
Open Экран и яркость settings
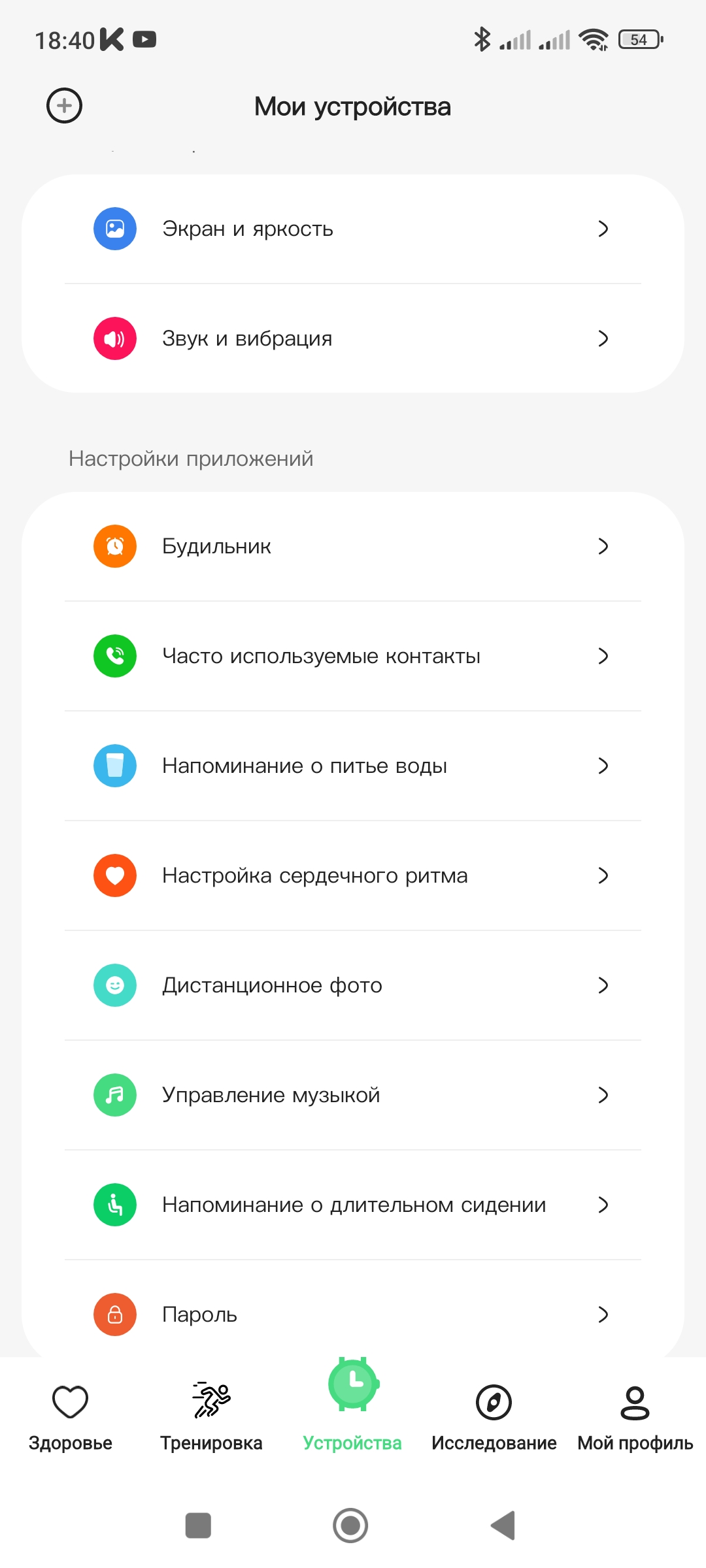pyautogui.click(x=353, y=229)
